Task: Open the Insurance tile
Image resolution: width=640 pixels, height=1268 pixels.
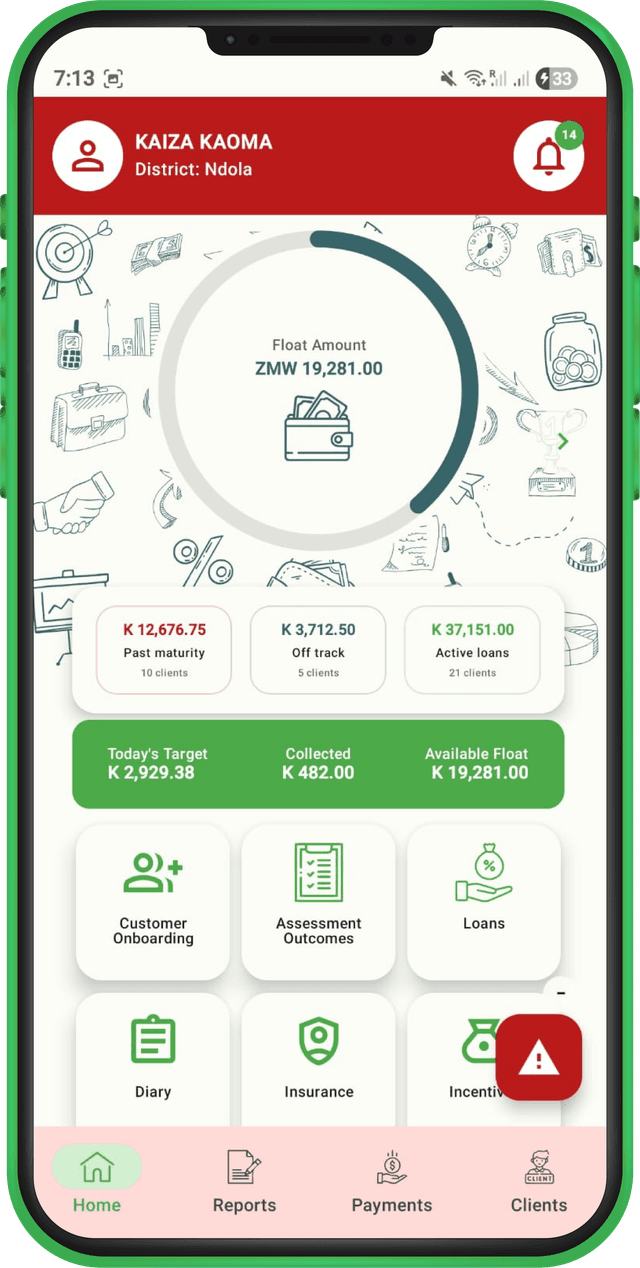Action: pyautogui.click(x=318, y=1060)
